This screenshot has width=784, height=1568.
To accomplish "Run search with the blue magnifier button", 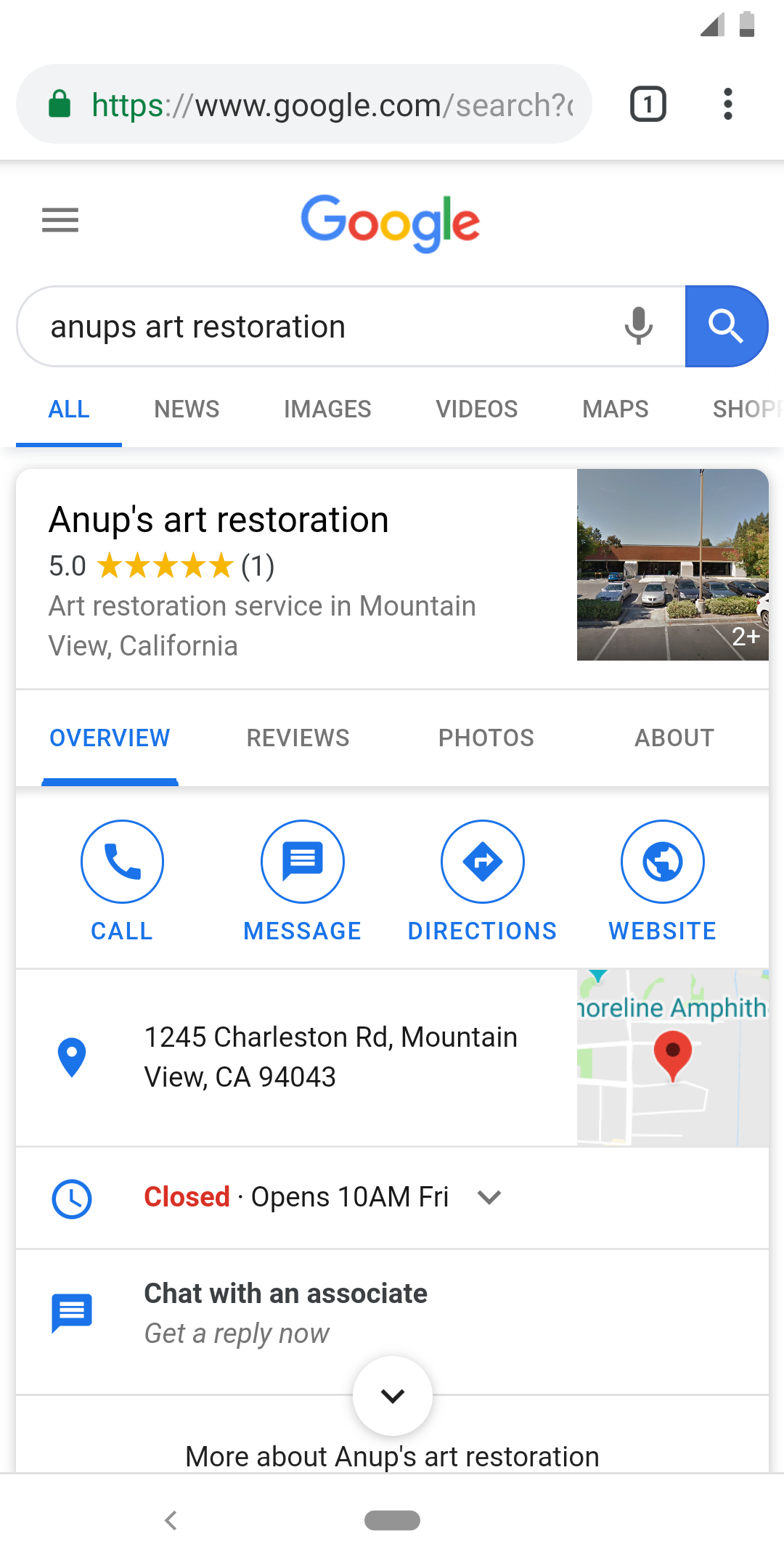I will click(725, 326).
